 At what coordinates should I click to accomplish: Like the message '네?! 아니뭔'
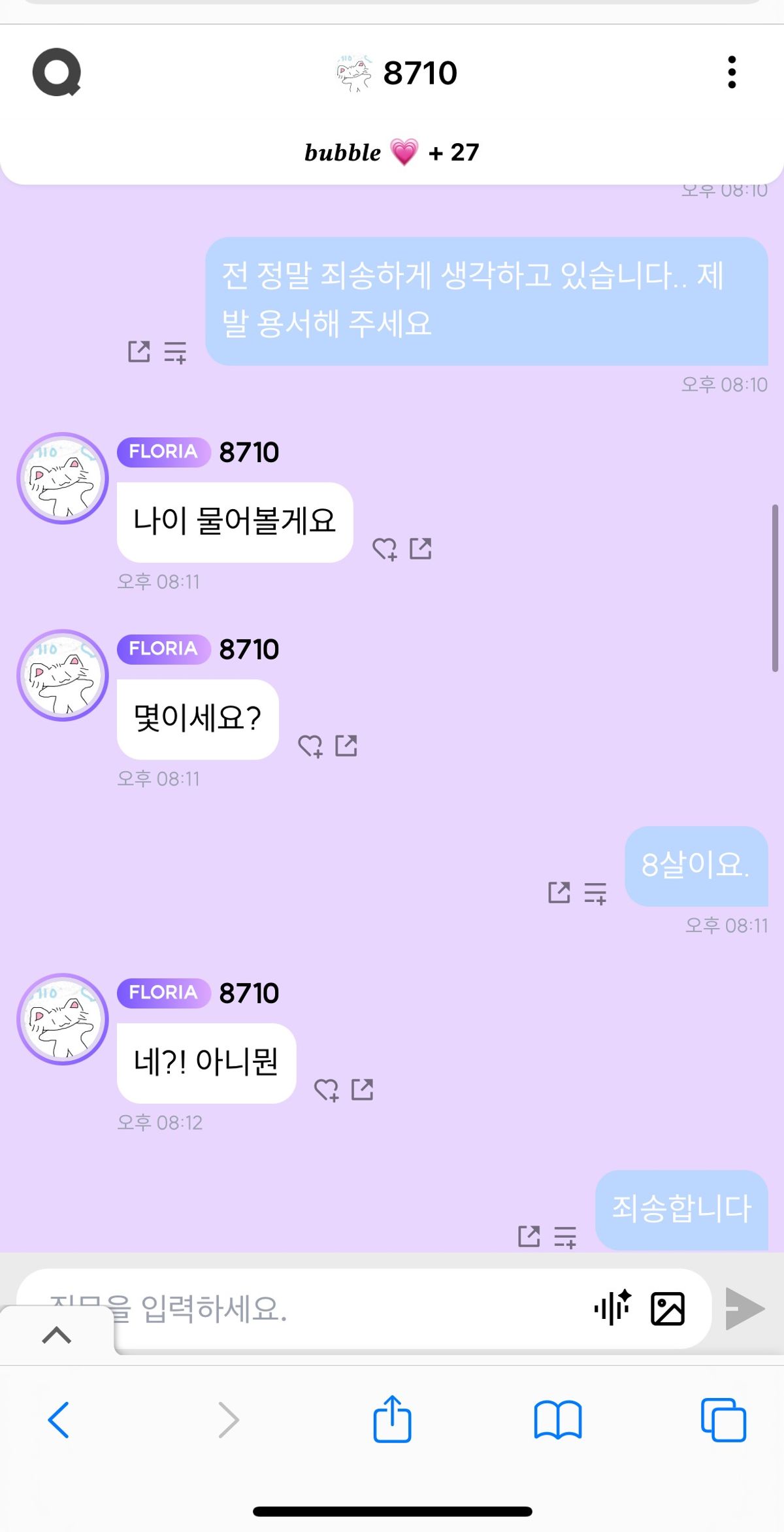(327, 1090)
